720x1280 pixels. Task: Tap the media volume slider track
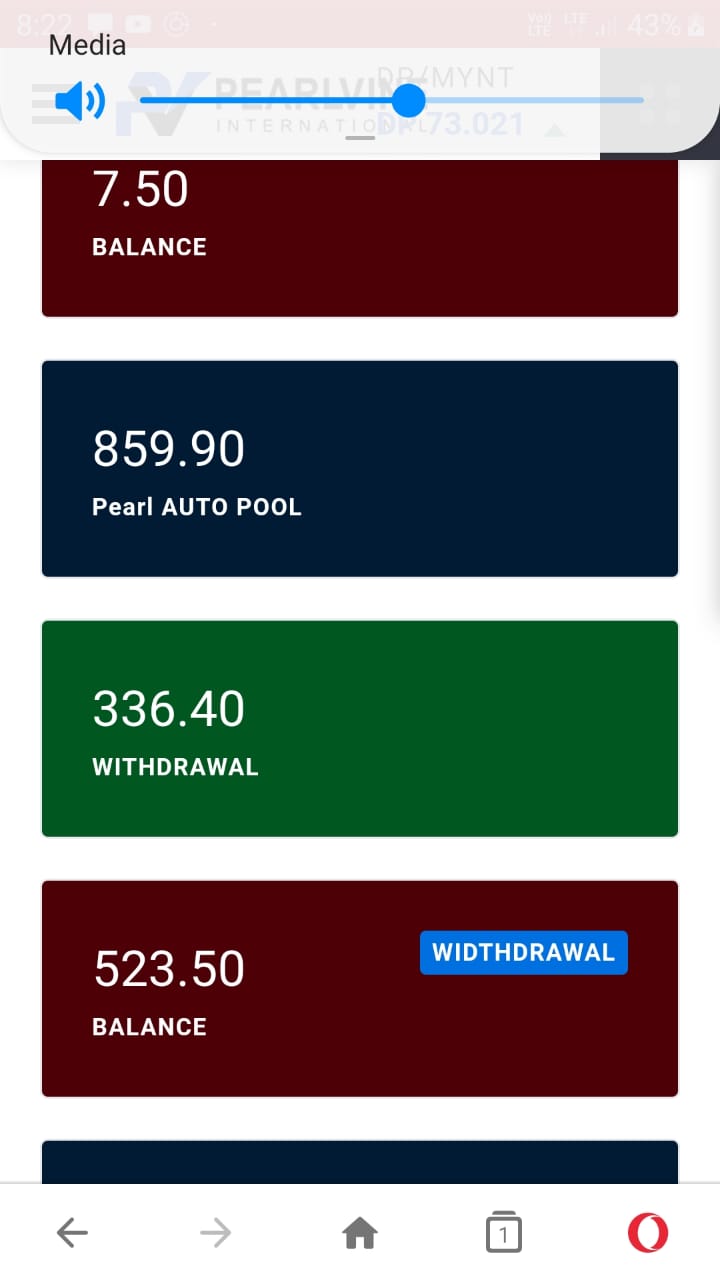tap(391, 100)
